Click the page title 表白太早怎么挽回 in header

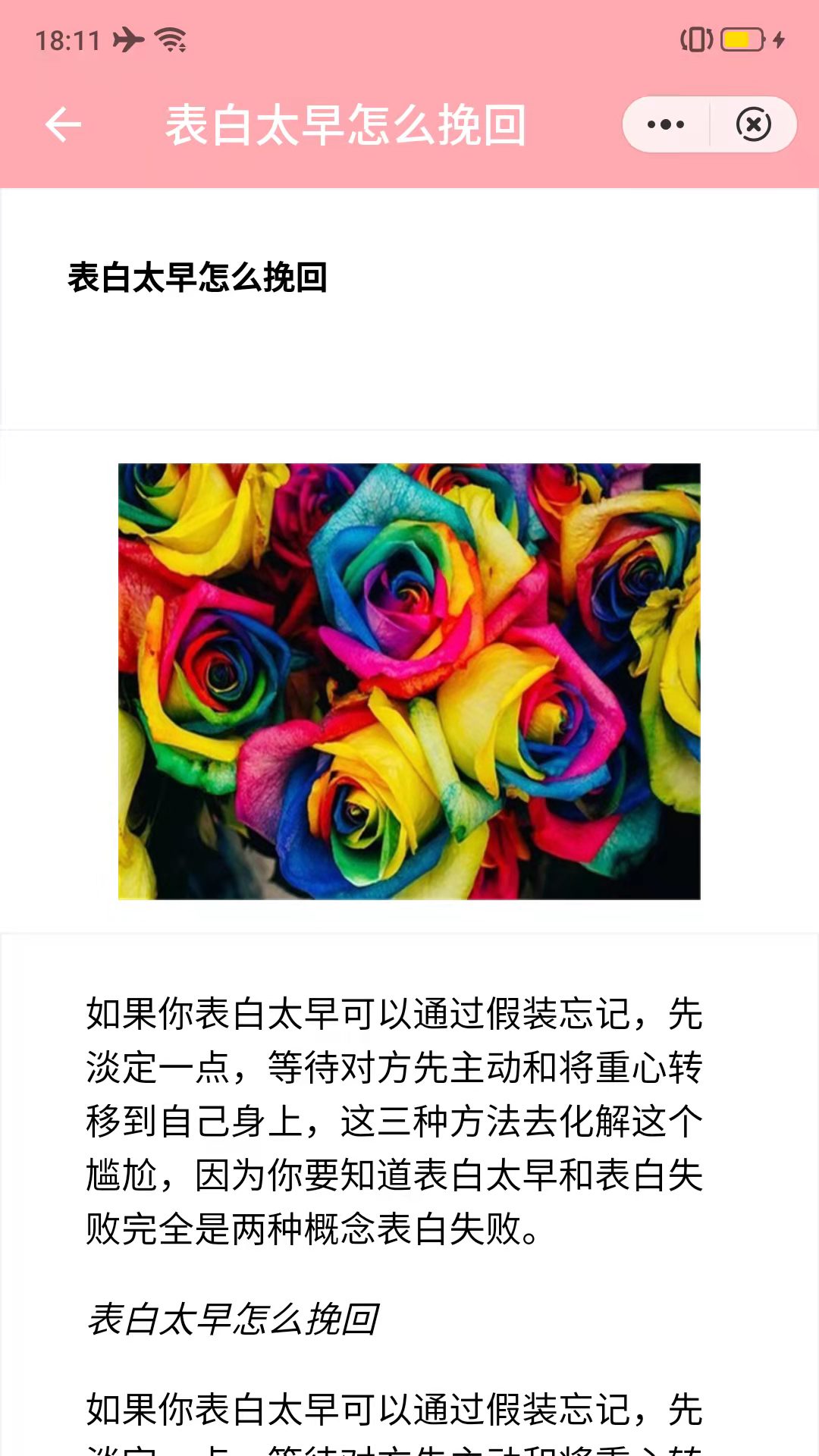click(345, 125)
